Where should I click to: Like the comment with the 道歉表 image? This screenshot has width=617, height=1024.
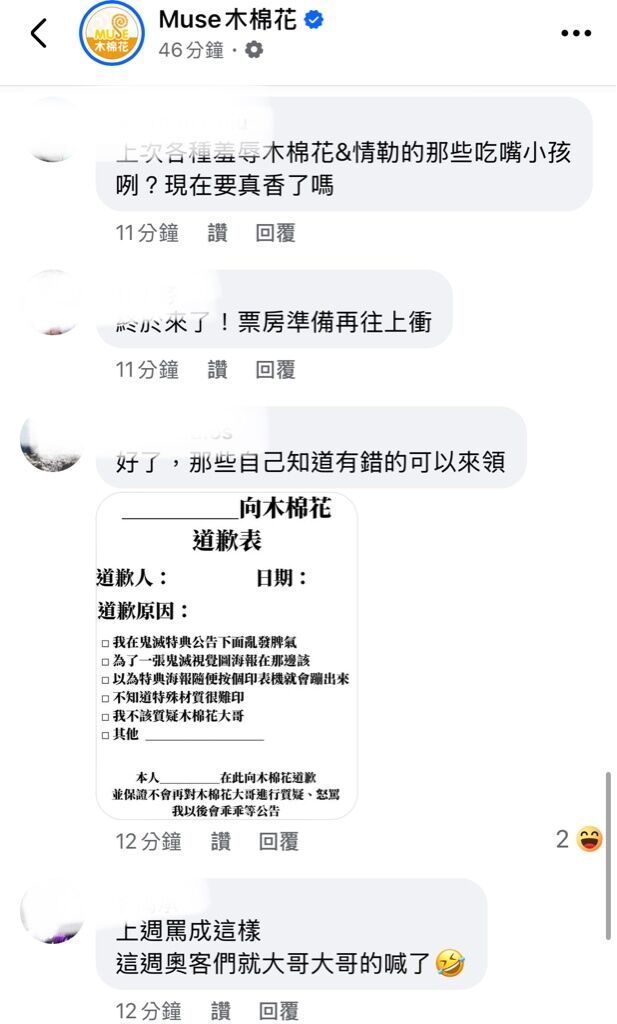tap(221, 842)
